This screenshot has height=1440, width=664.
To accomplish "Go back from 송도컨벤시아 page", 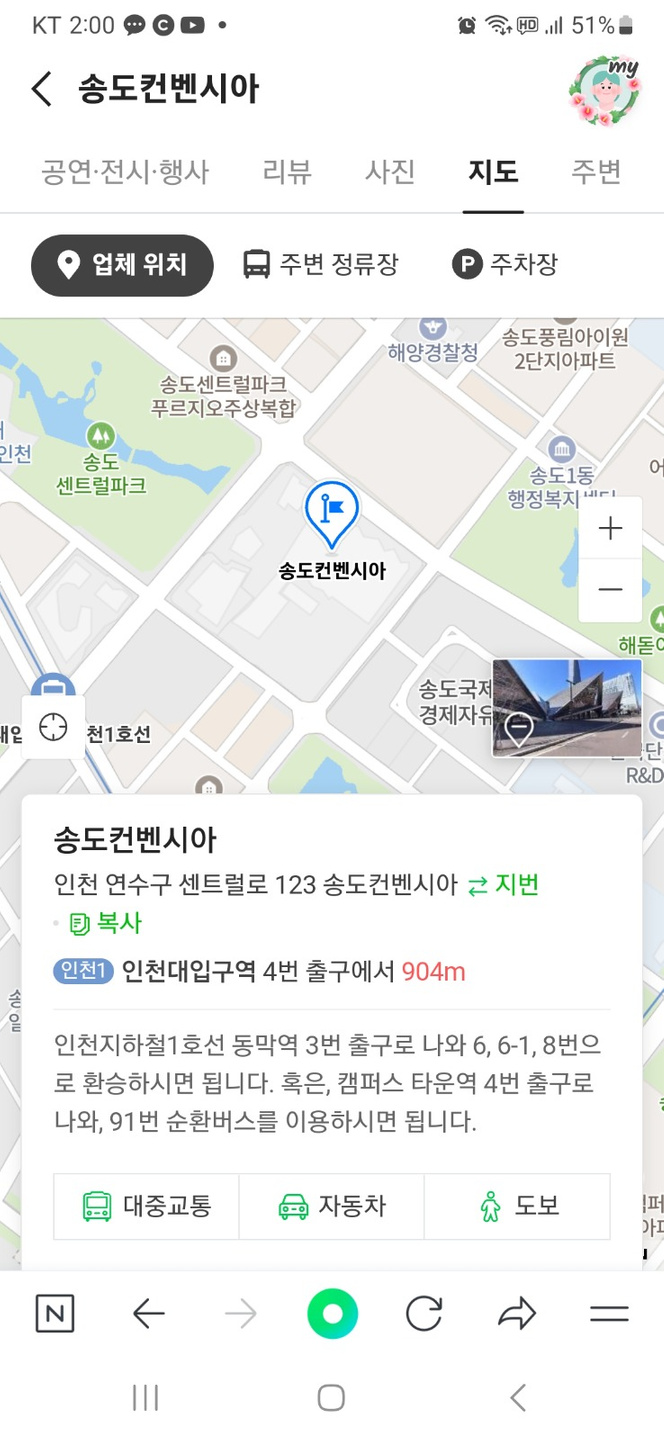I will [41, 89].
